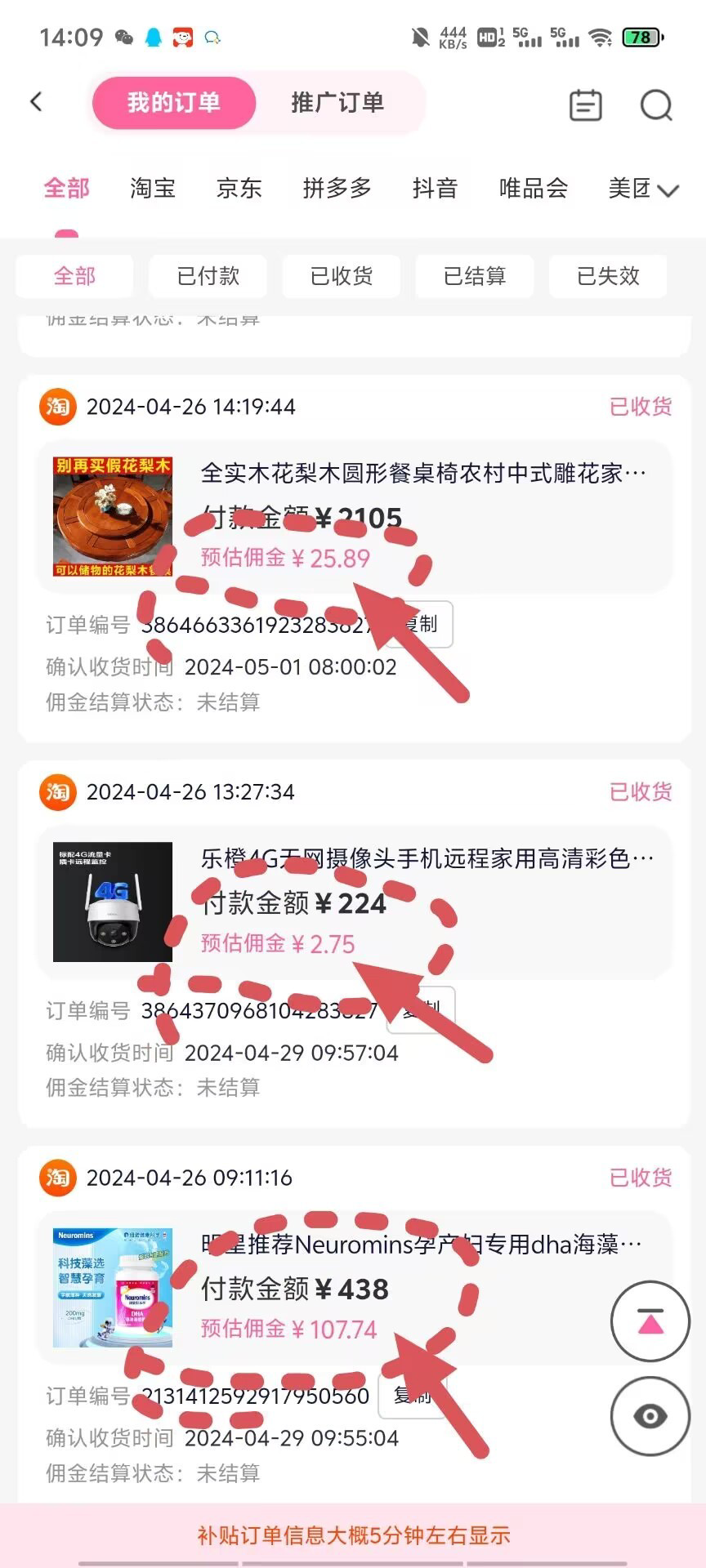The width and height of the screenshot is (706, 1568).
Task: Jump back to top of list
Action: click(650, 1321)
